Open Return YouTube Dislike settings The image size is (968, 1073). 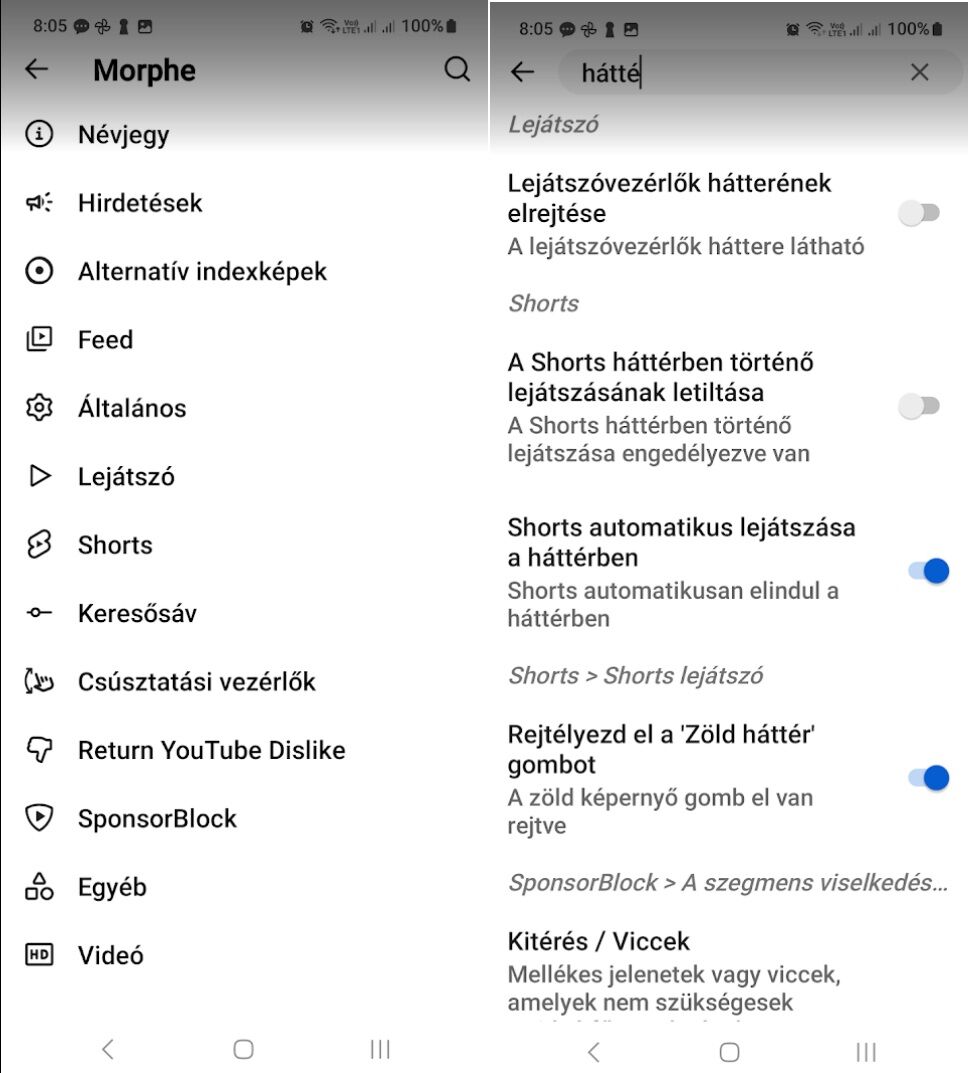[x=211, y=750]
